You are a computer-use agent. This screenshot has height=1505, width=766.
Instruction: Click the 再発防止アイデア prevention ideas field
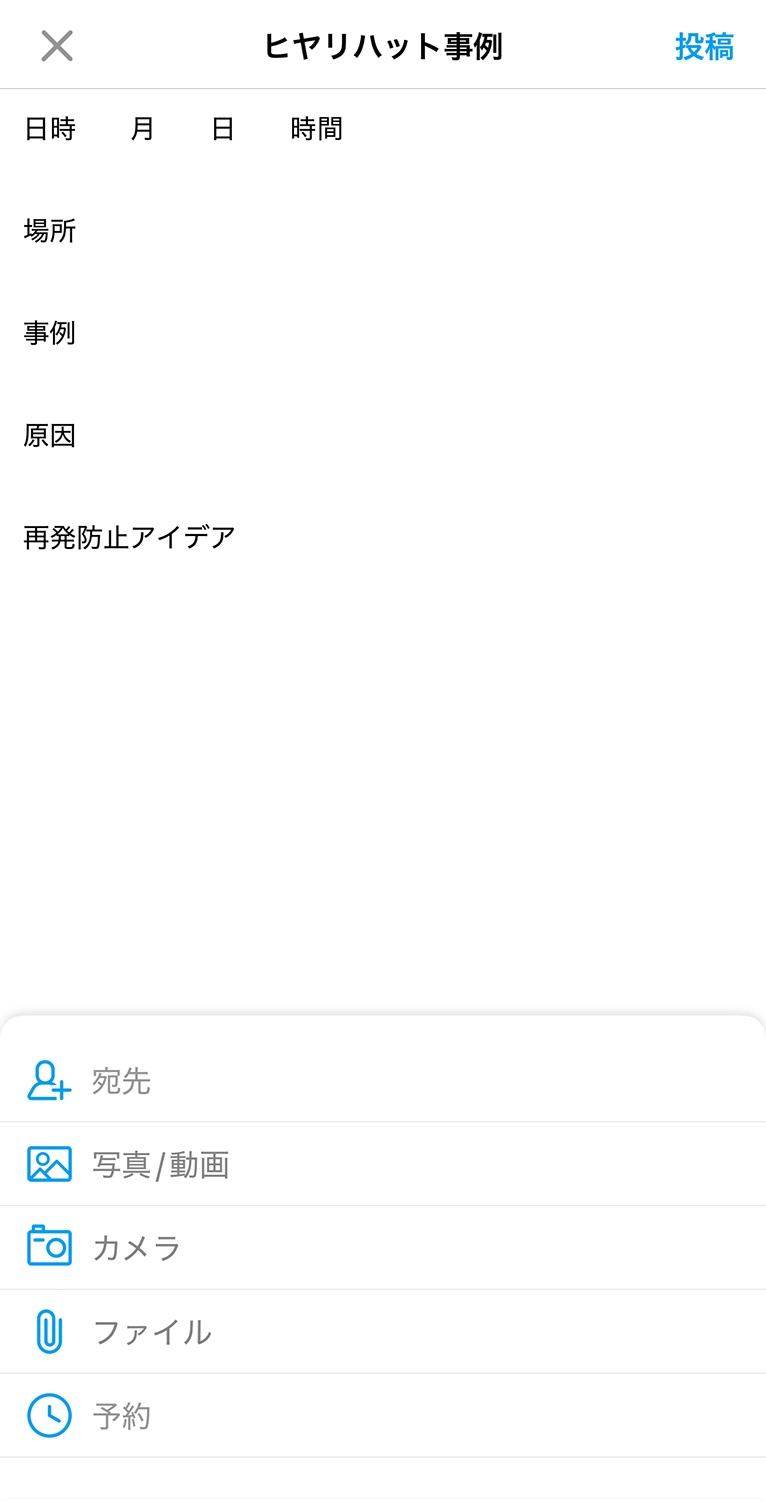[x=128, y=536]
